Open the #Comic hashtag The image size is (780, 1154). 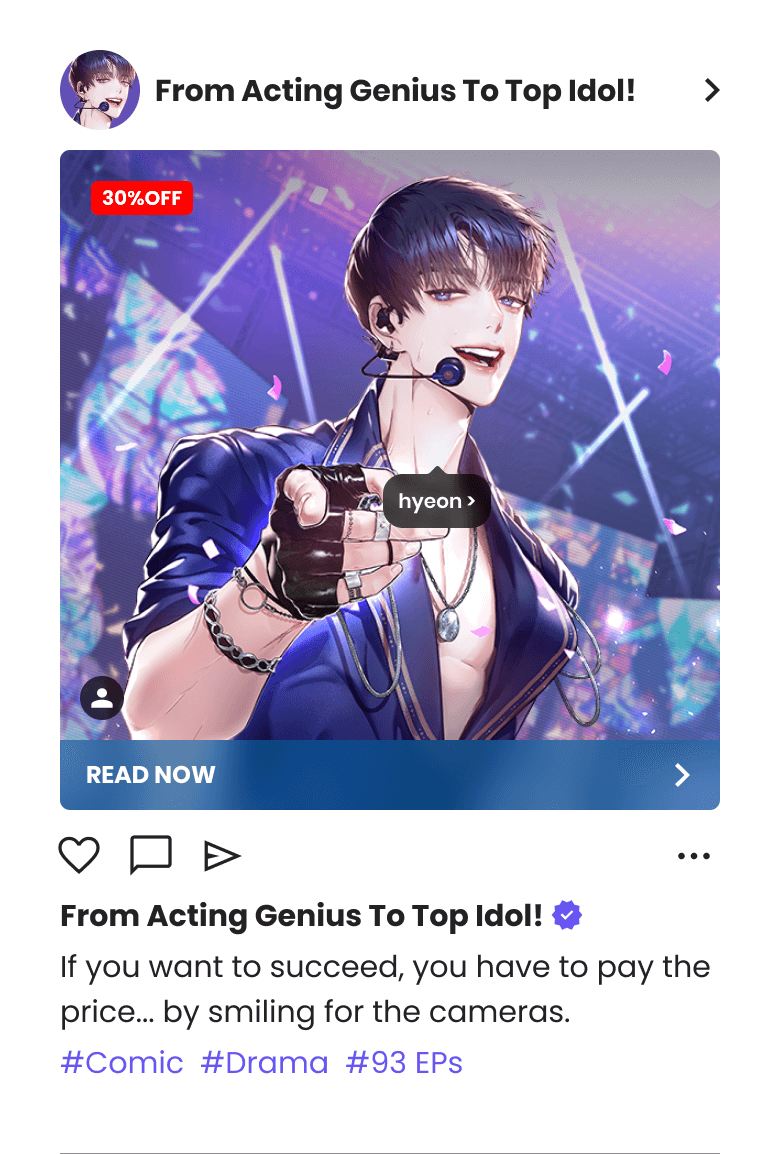coord(122,1062)
